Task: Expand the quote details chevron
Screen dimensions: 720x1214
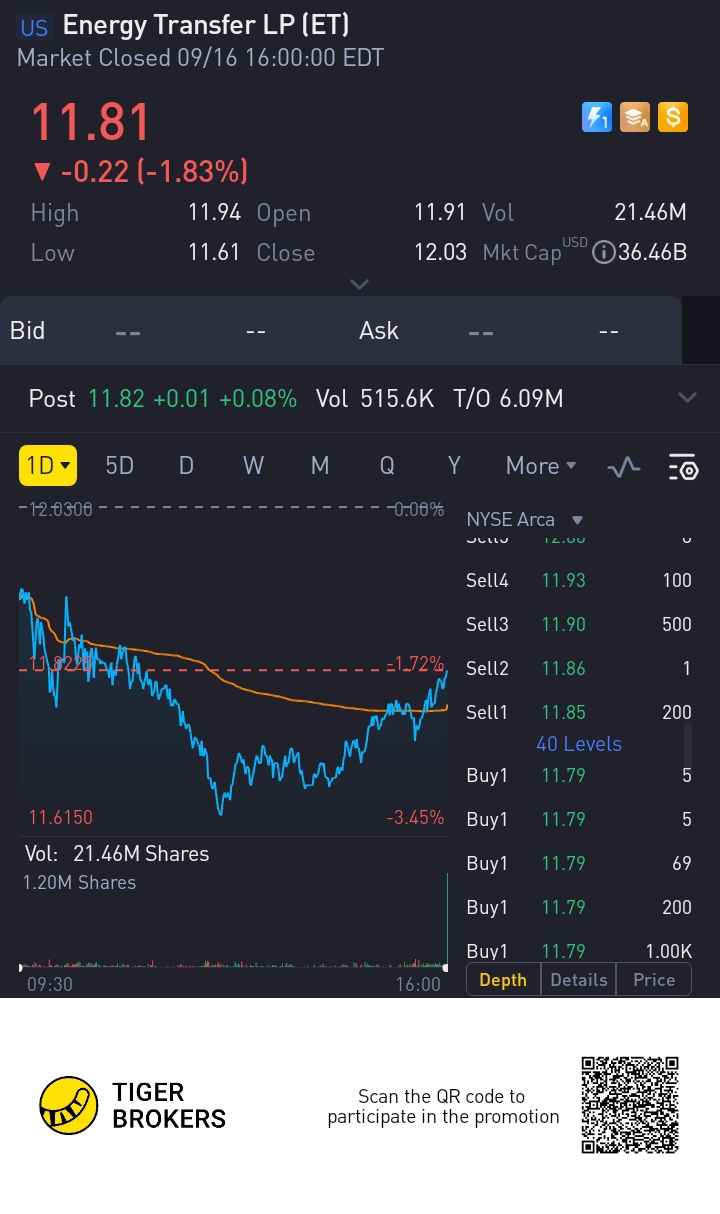Action: 360,285
